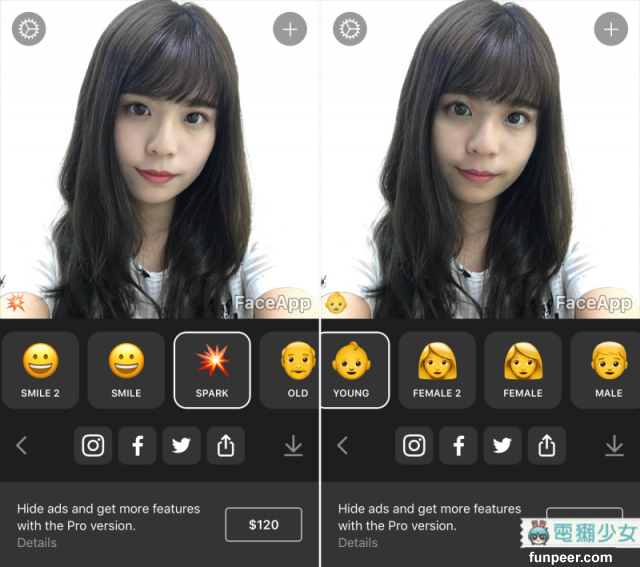Buy the Pro version for $120
This screenshot has height=567, width=640.
point(263,524)
